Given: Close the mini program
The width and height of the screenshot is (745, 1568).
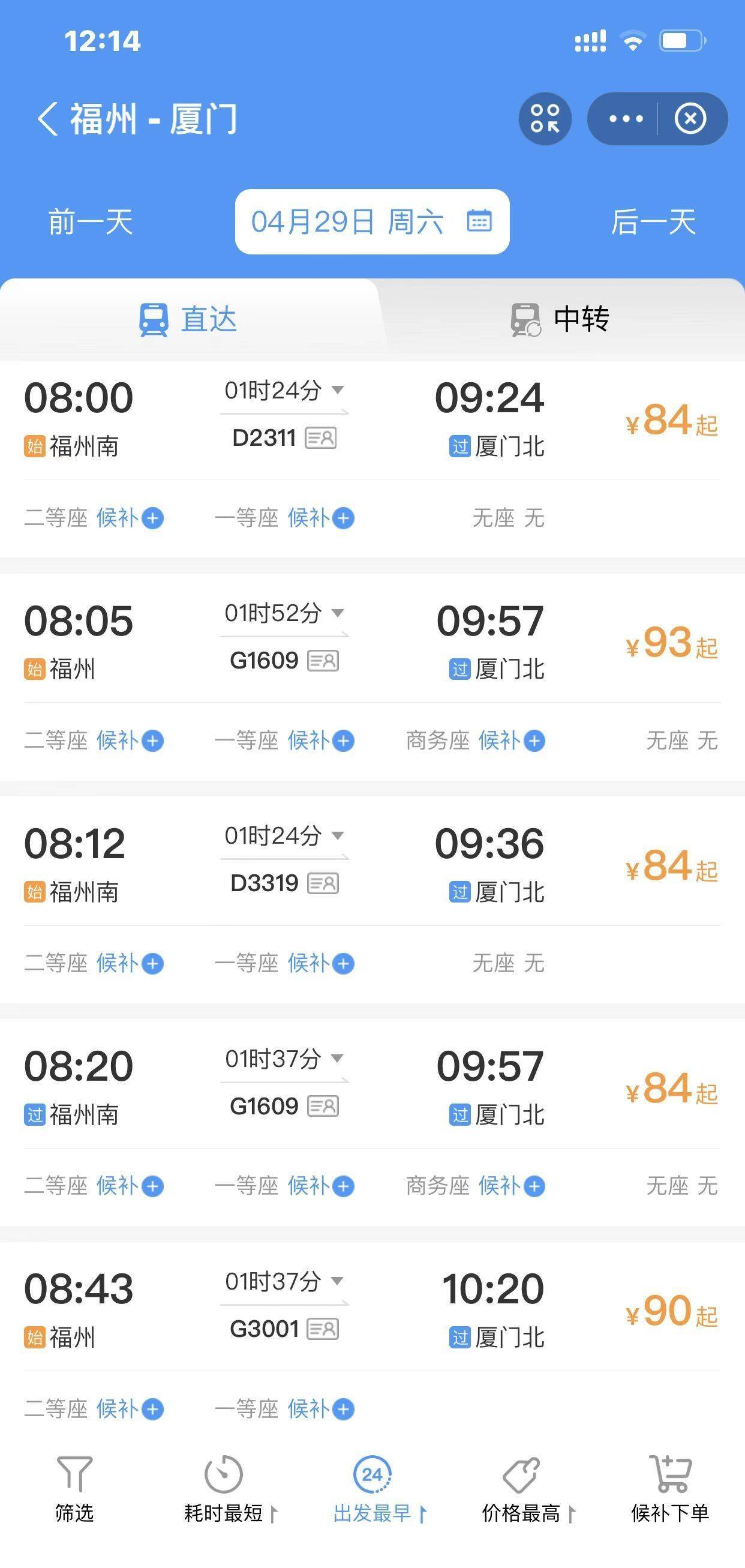Looking at the screenshot, I should click(690, 119).
